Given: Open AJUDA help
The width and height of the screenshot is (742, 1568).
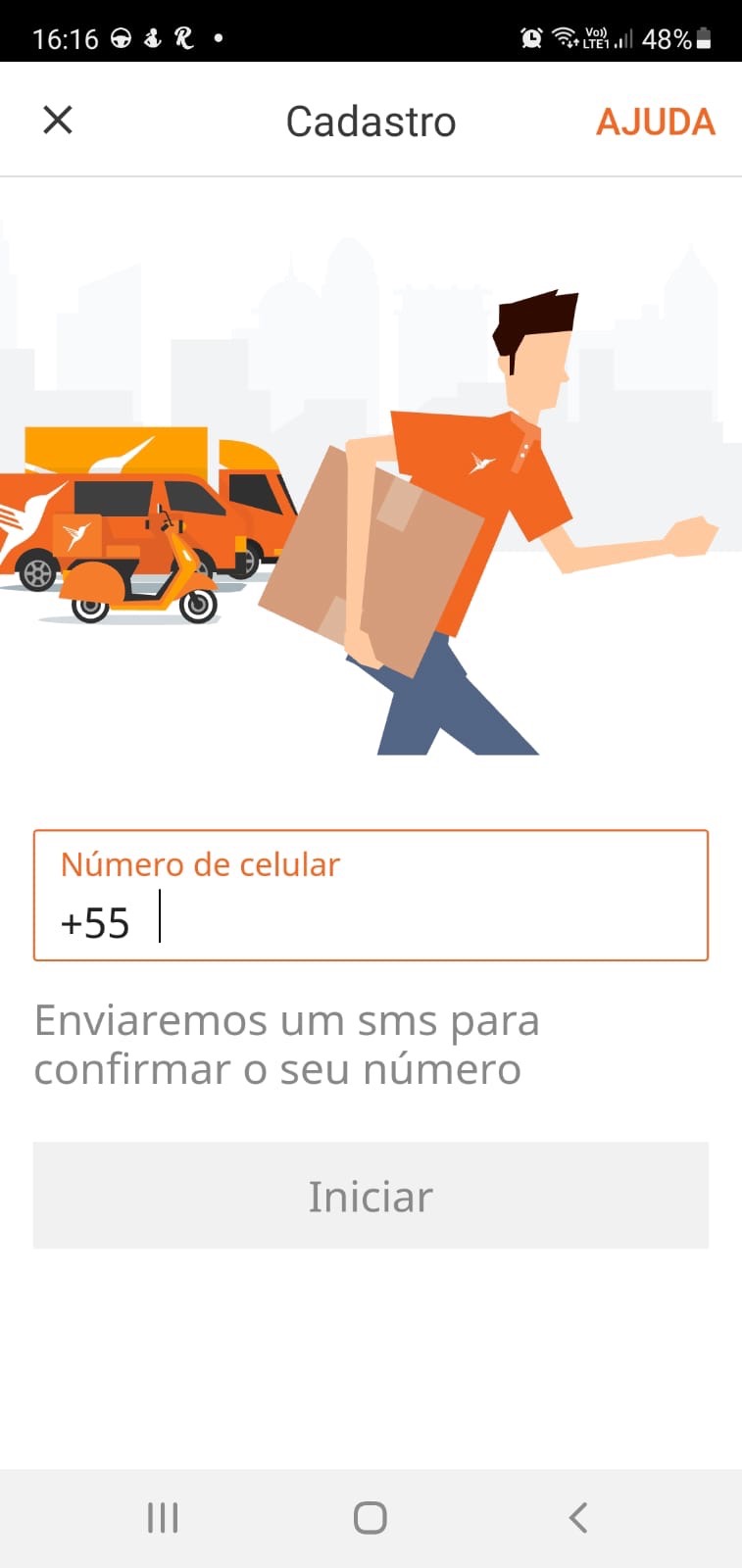Looking at the screenshot, I should coord(655,122).
